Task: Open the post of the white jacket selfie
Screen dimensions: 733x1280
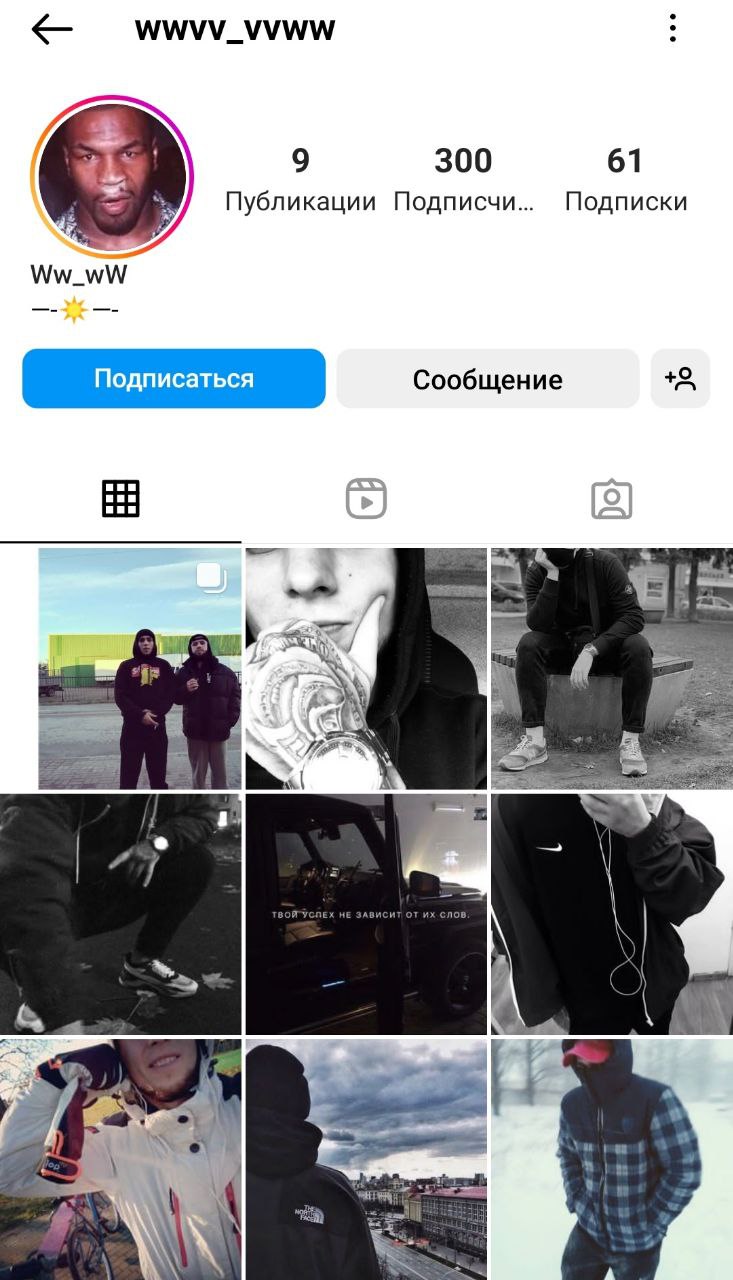Action: pyautogui.click(x=121, y=1160)
